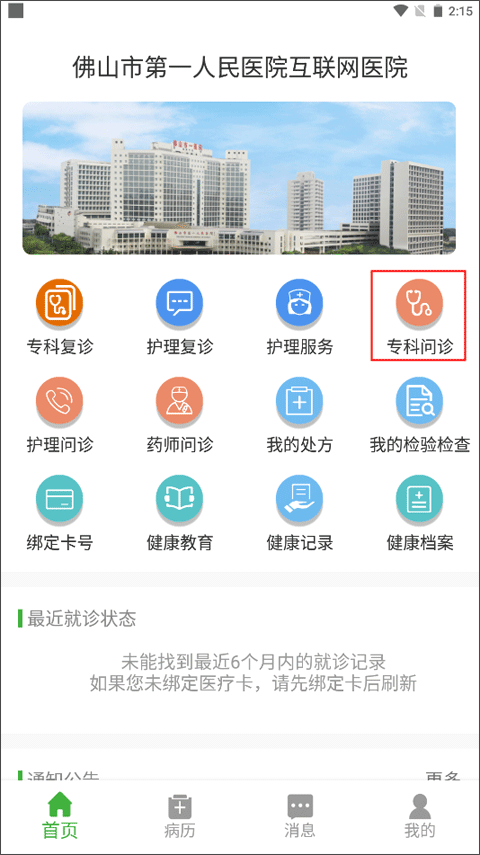Open 专科复诊 service
This screenshot has width=480, height=855.
tap(59, 317)
